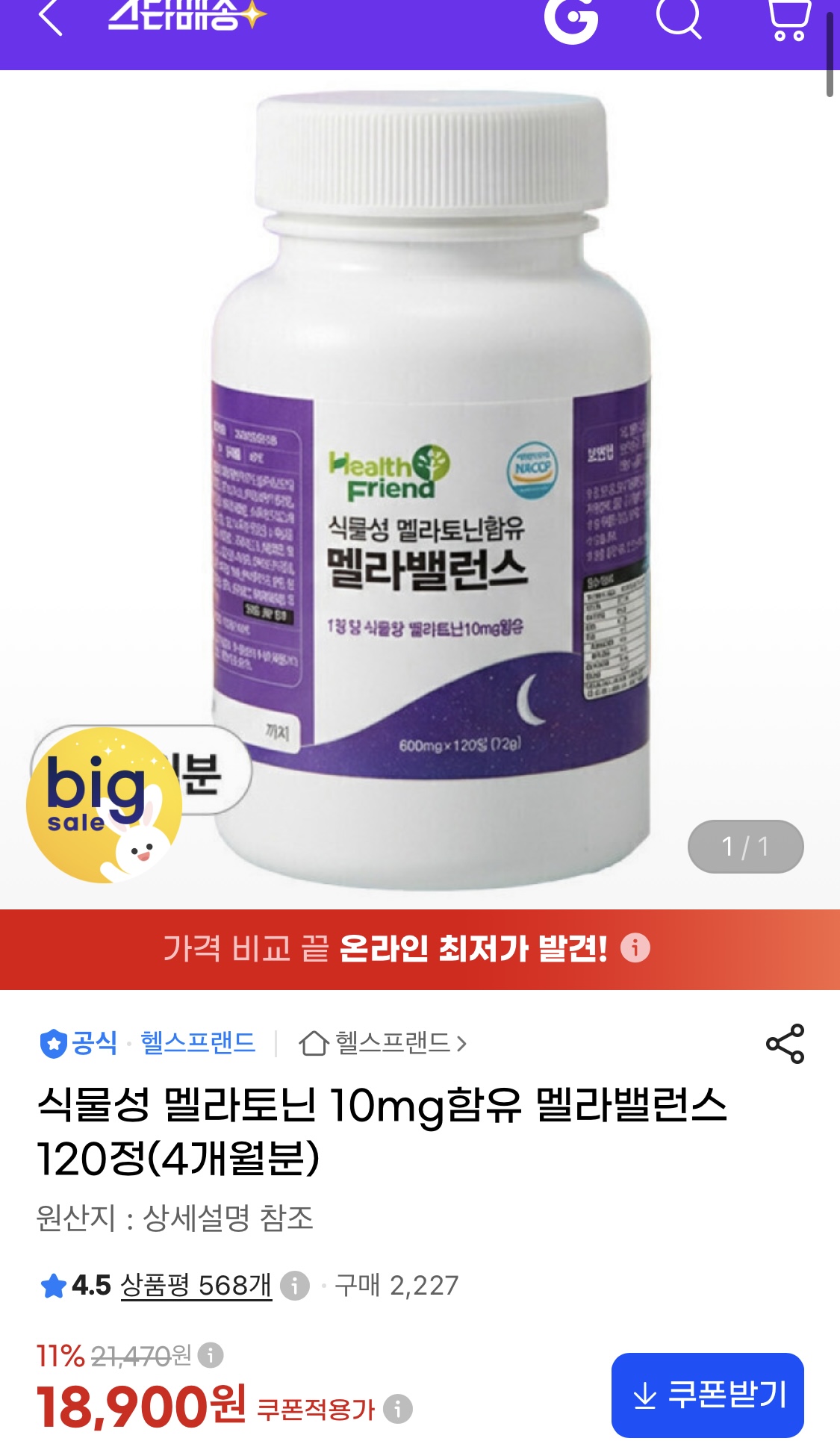
Task: Tap the info icon next to 상품평
Action: click(295, 1286)
